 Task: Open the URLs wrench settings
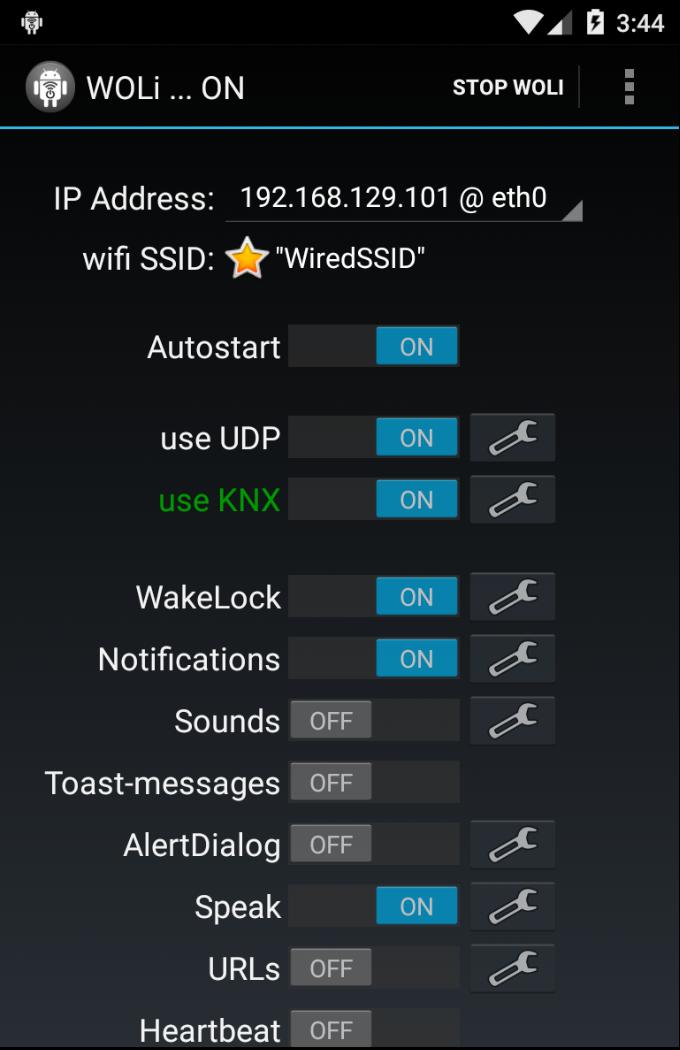512,968
